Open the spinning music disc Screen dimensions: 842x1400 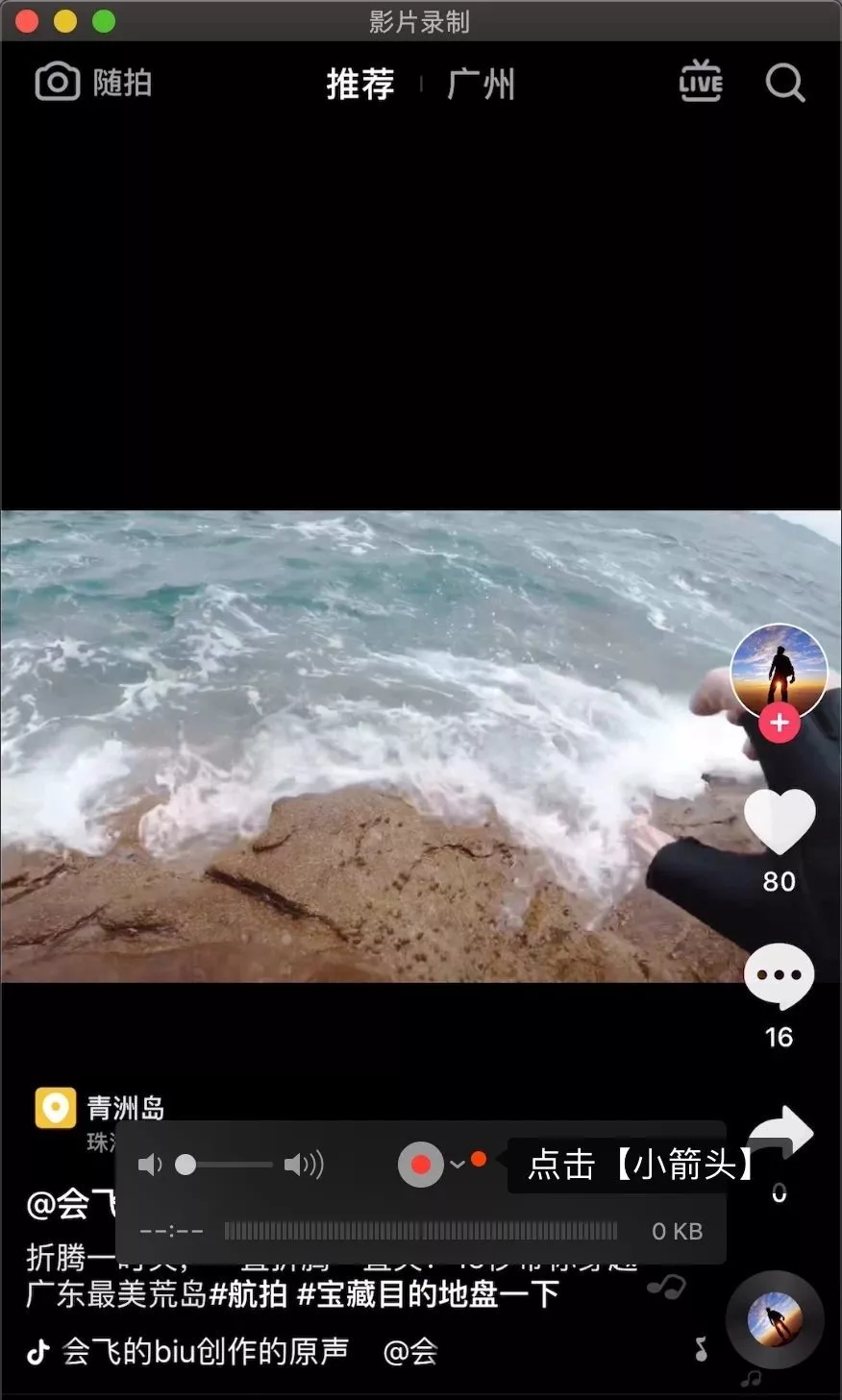(775, 1319)
